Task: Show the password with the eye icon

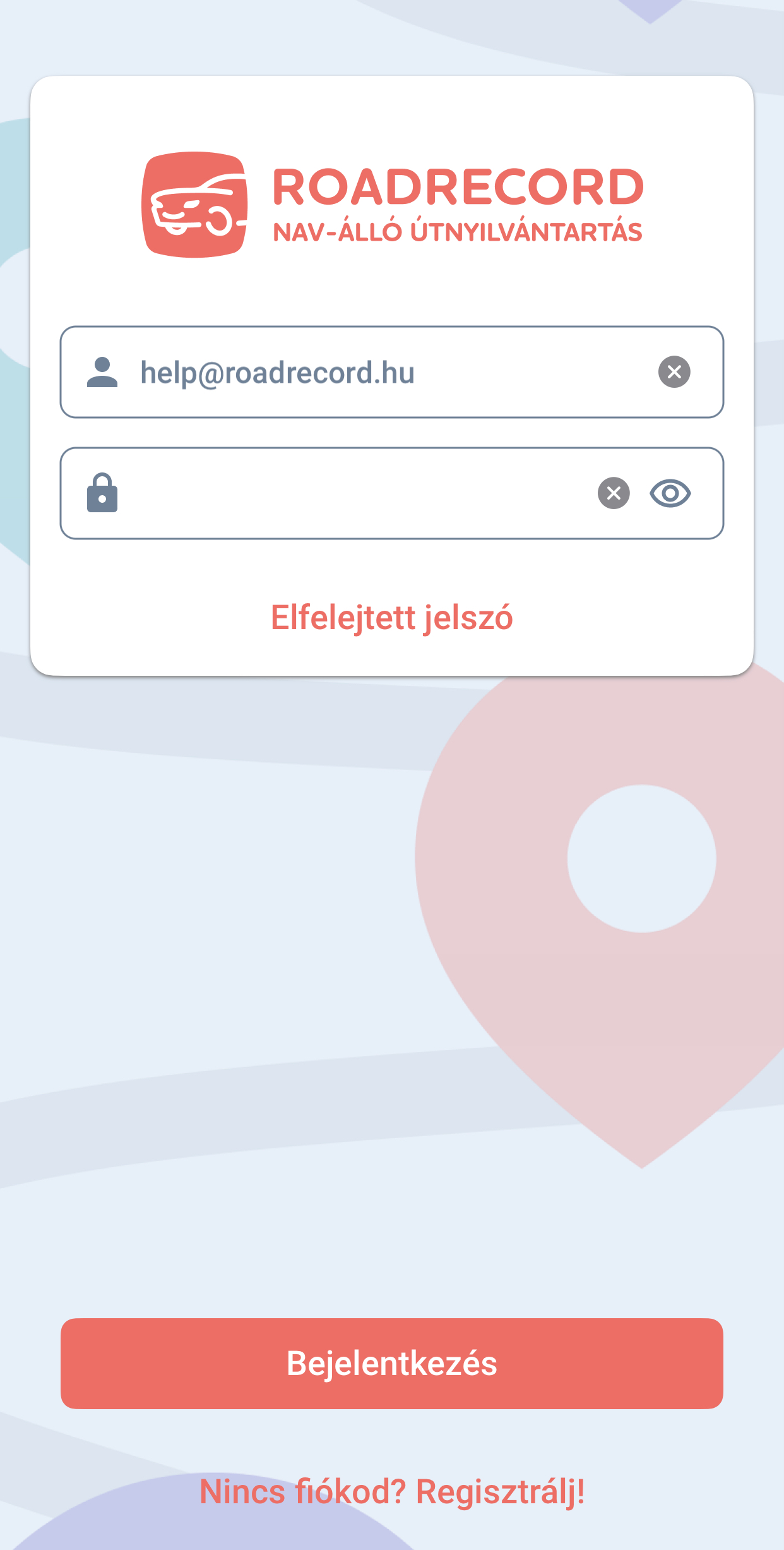Action: click(670, 493)
